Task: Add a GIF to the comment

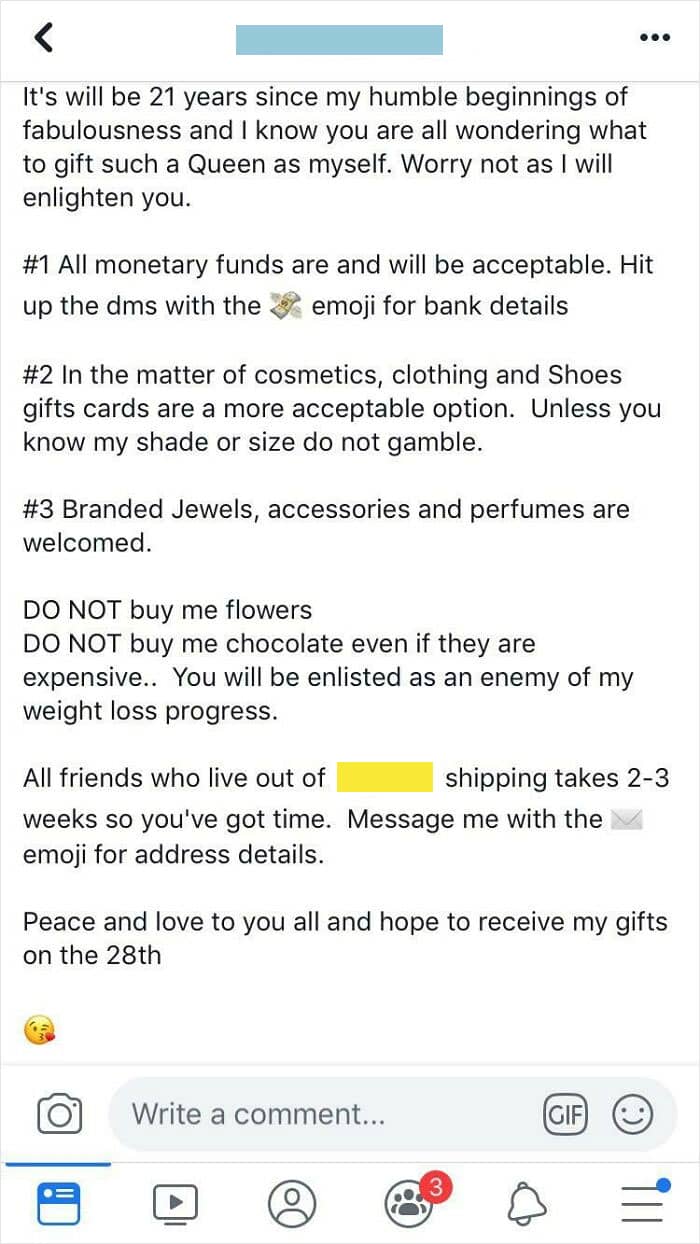Action: [x=565, y=1114]
